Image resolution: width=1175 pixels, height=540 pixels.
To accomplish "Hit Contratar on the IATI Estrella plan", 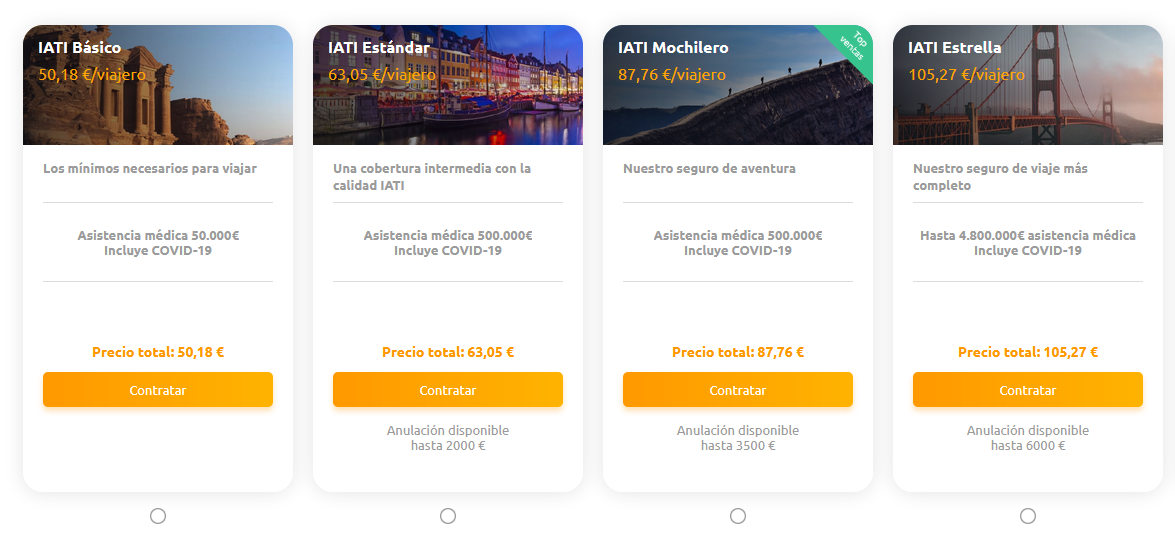I will pos(1028,390).
